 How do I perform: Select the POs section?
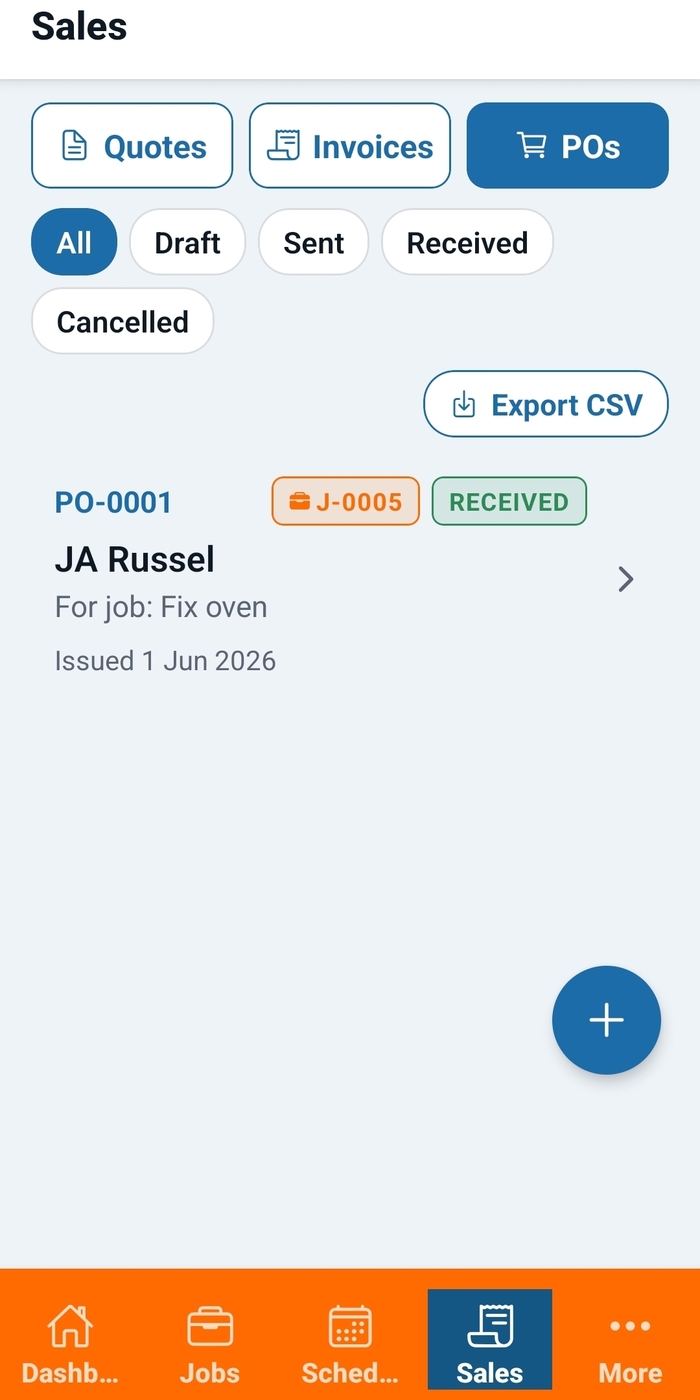point(567,146)
